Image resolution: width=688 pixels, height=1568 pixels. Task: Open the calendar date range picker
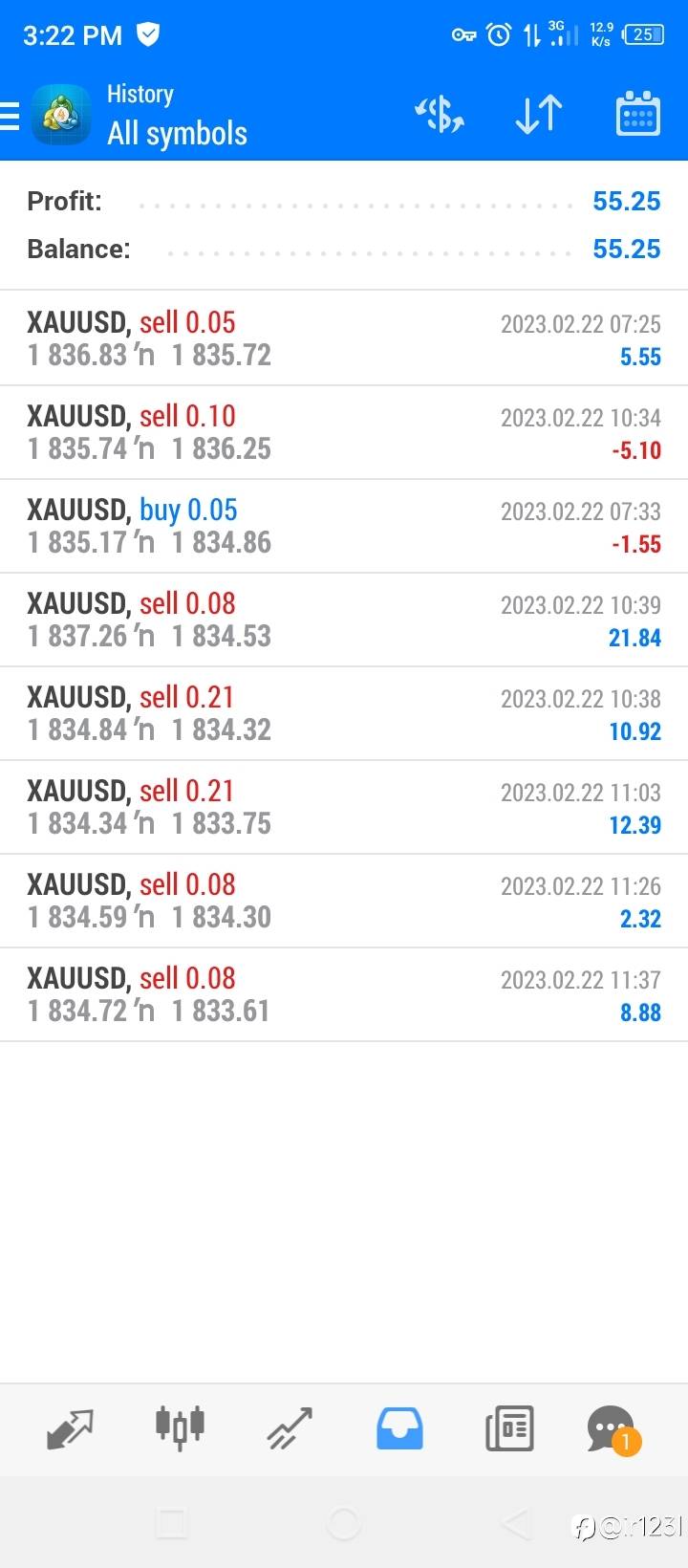tap(637, 116)
